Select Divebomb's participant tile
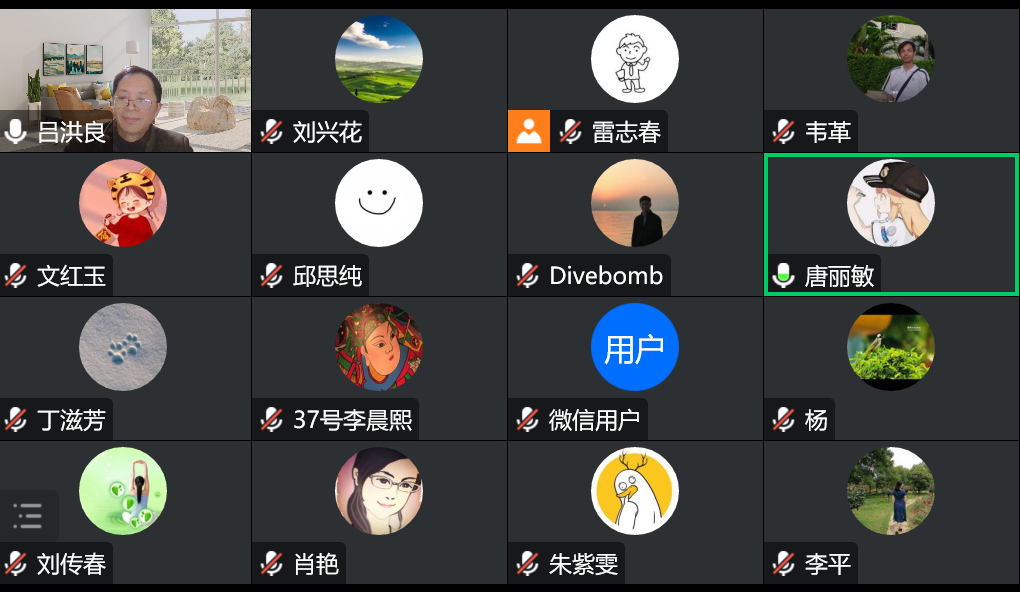Screen dimensions: 1020x592 635,223
